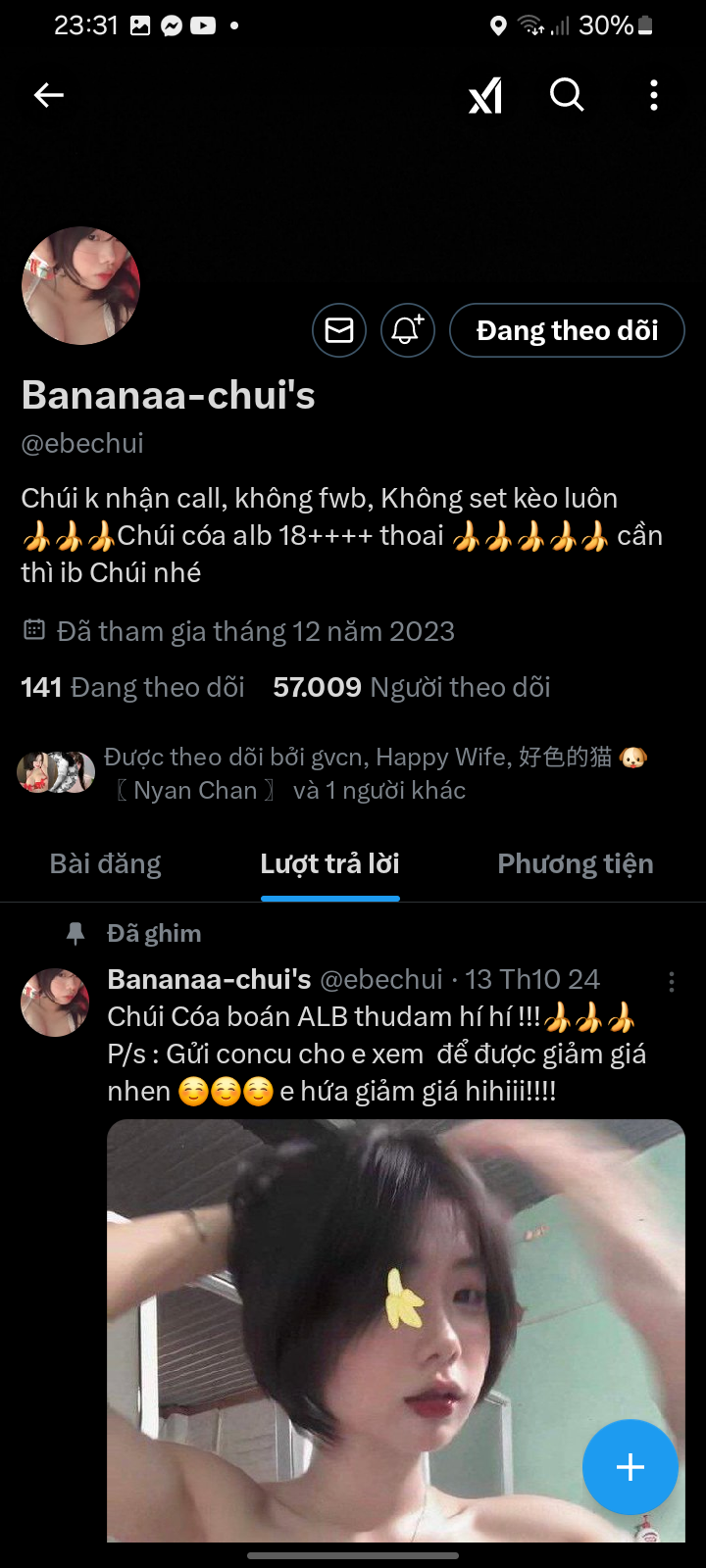
Task: Open the 141 Đang theo dõi list
Action: click(133, 687)
